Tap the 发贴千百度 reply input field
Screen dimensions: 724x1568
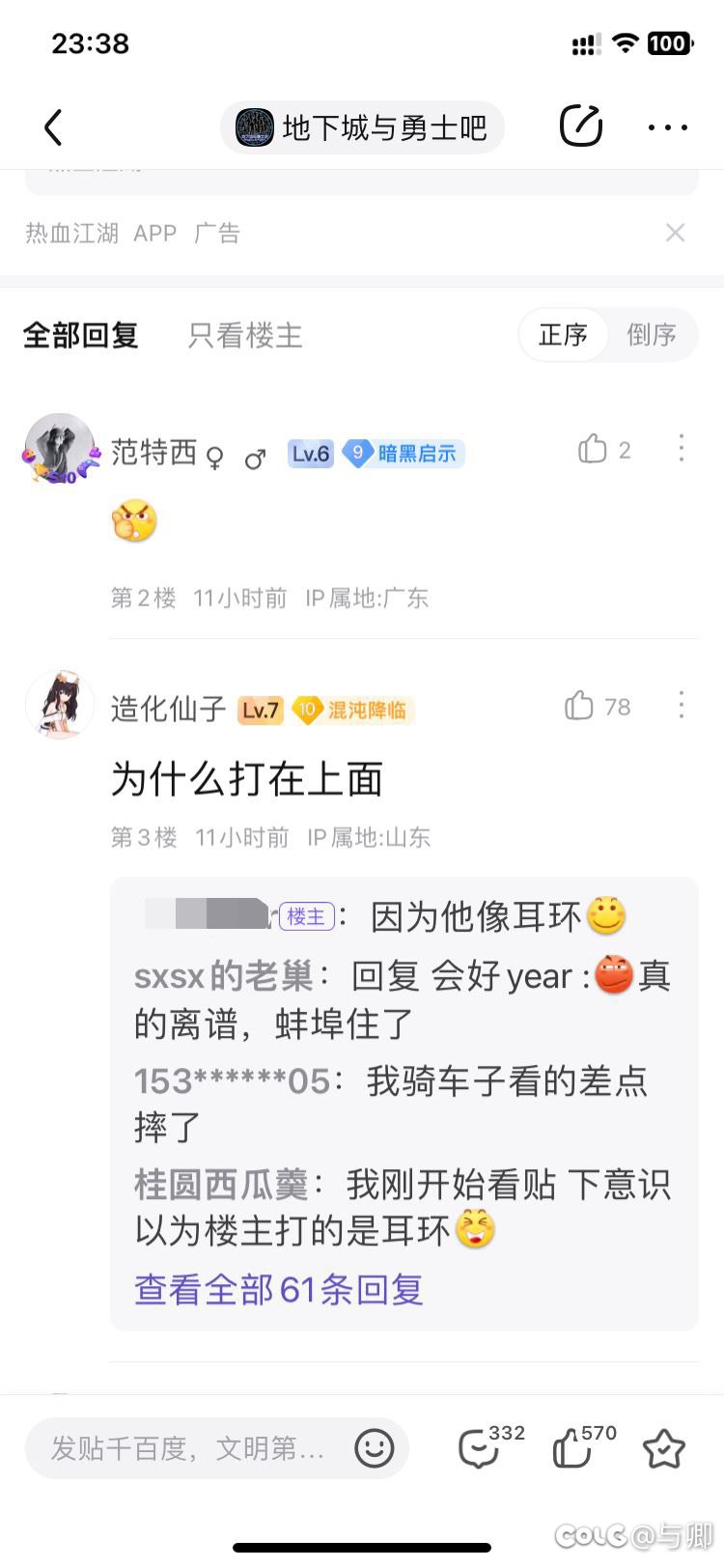[x=188, y=1448]
